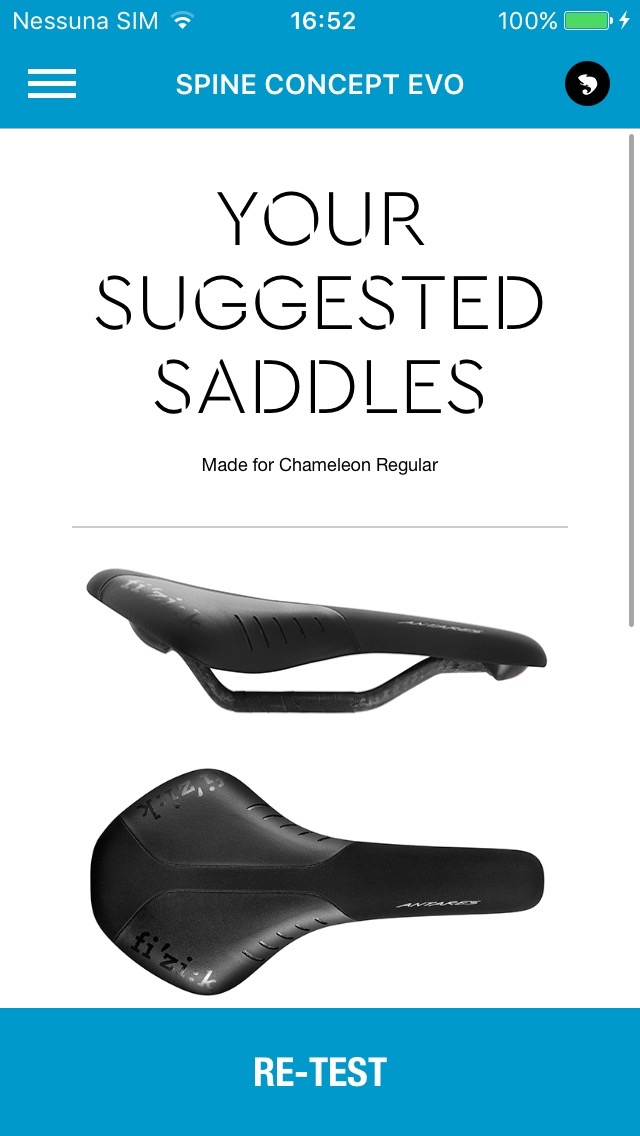Tap the RE-TEST button
640x1136 pixels.
point(320,1072)
